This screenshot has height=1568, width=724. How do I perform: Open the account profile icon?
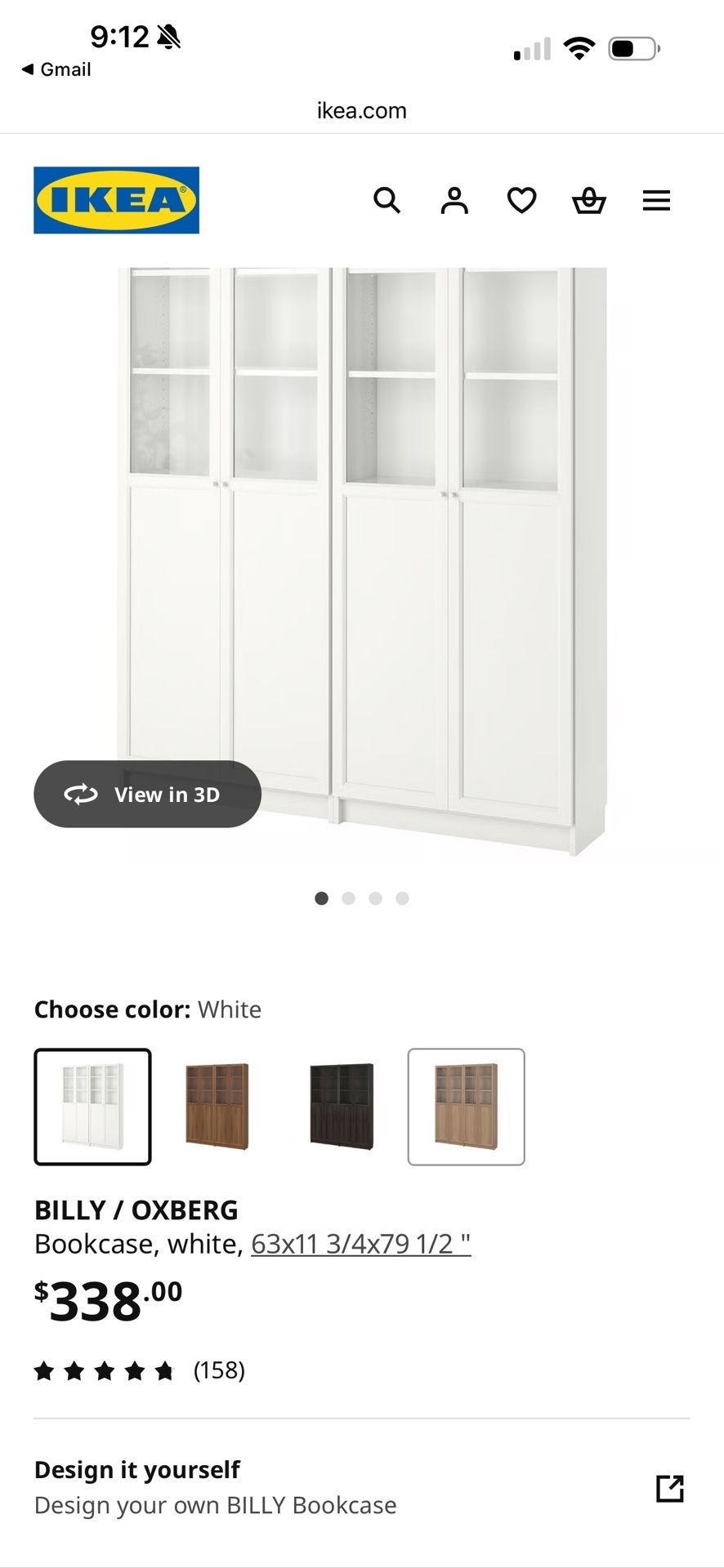(454, 200)
